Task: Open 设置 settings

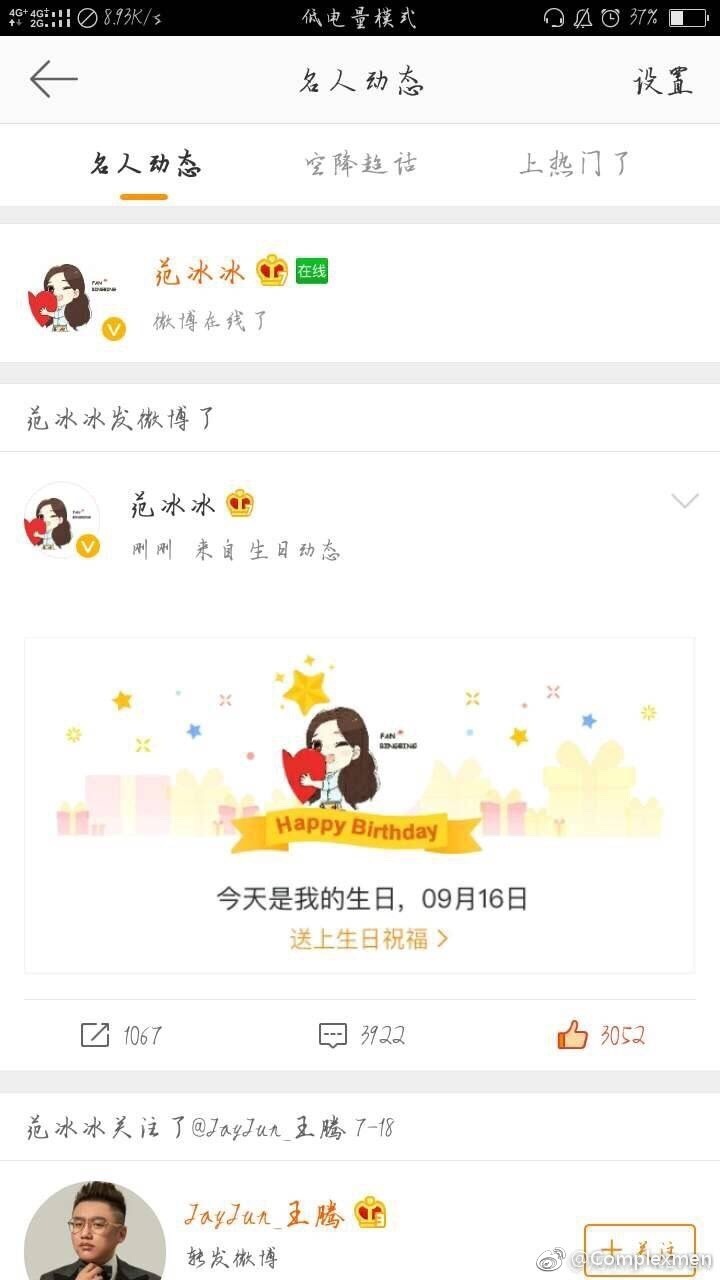Action: coord(663,81)
